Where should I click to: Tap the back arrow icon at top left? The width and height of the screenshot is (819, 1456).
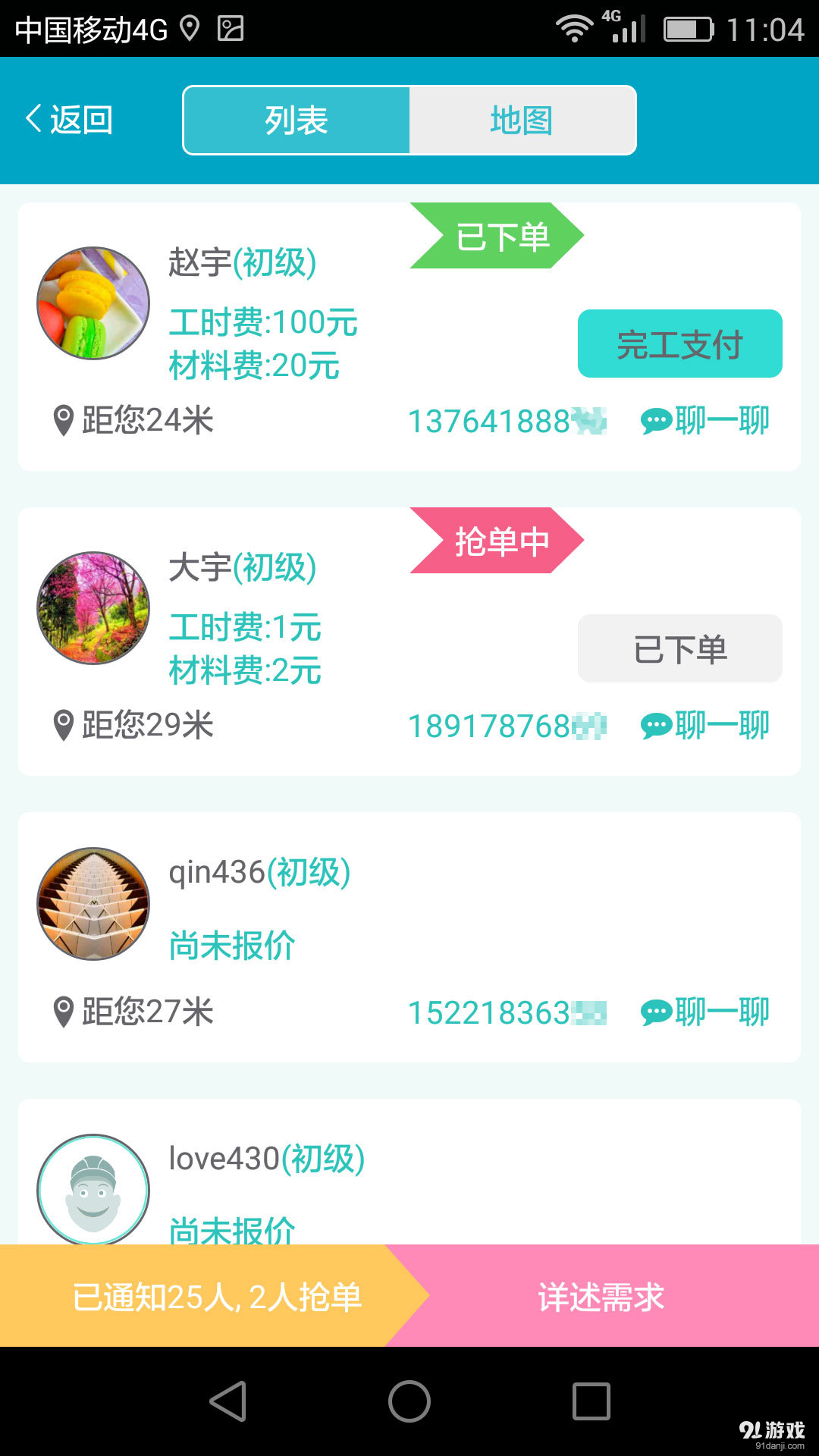(x=32, y=118)
